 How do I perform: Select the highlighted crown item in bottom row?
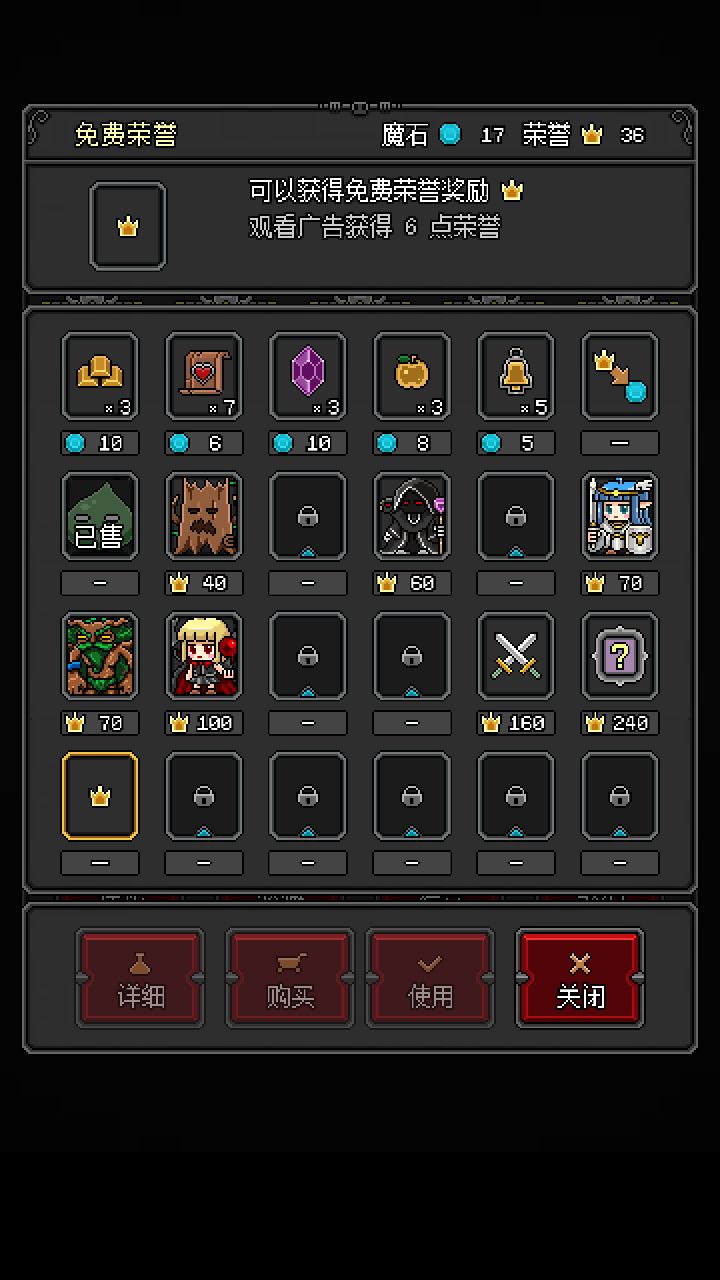[x=100, y=796]
